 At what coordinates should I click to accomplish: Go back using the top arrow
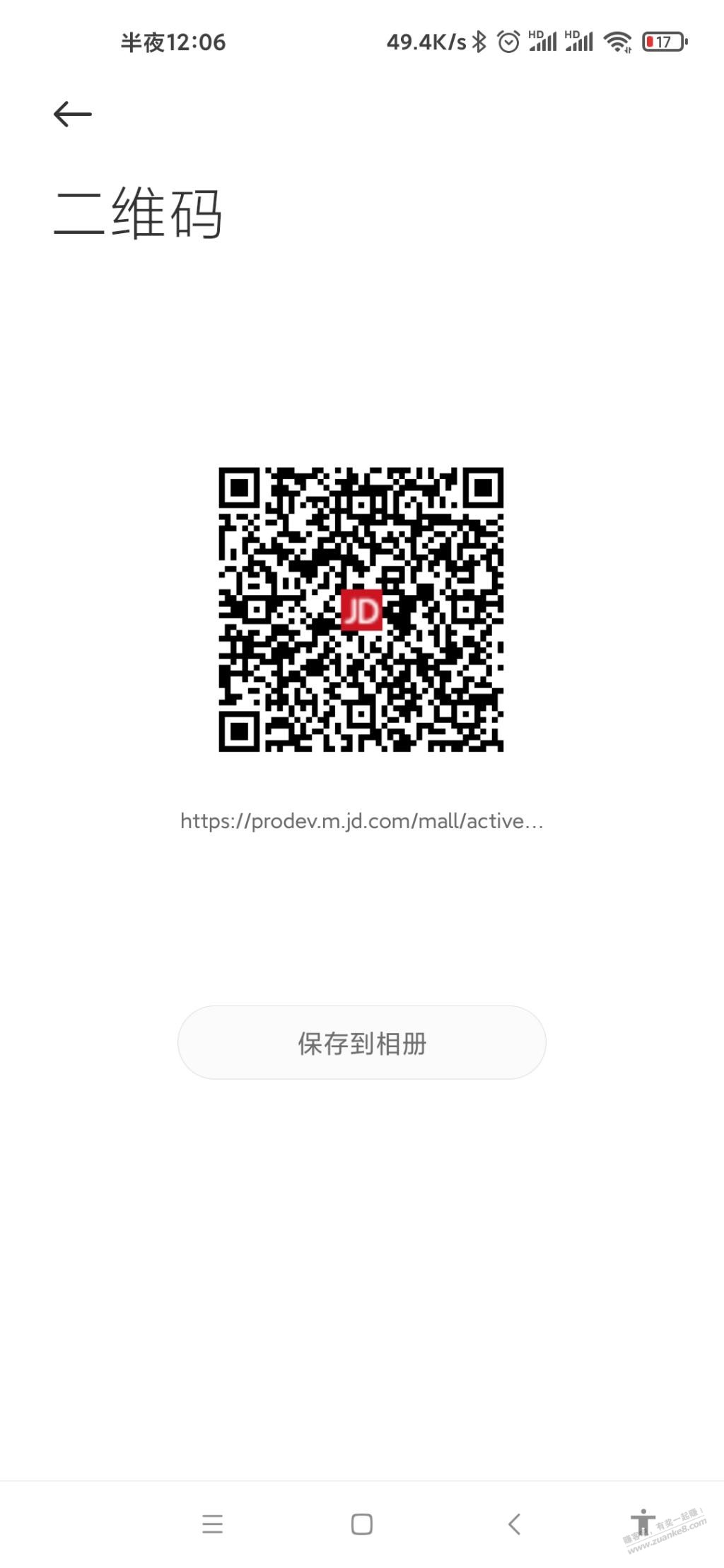tap(73, 114)
